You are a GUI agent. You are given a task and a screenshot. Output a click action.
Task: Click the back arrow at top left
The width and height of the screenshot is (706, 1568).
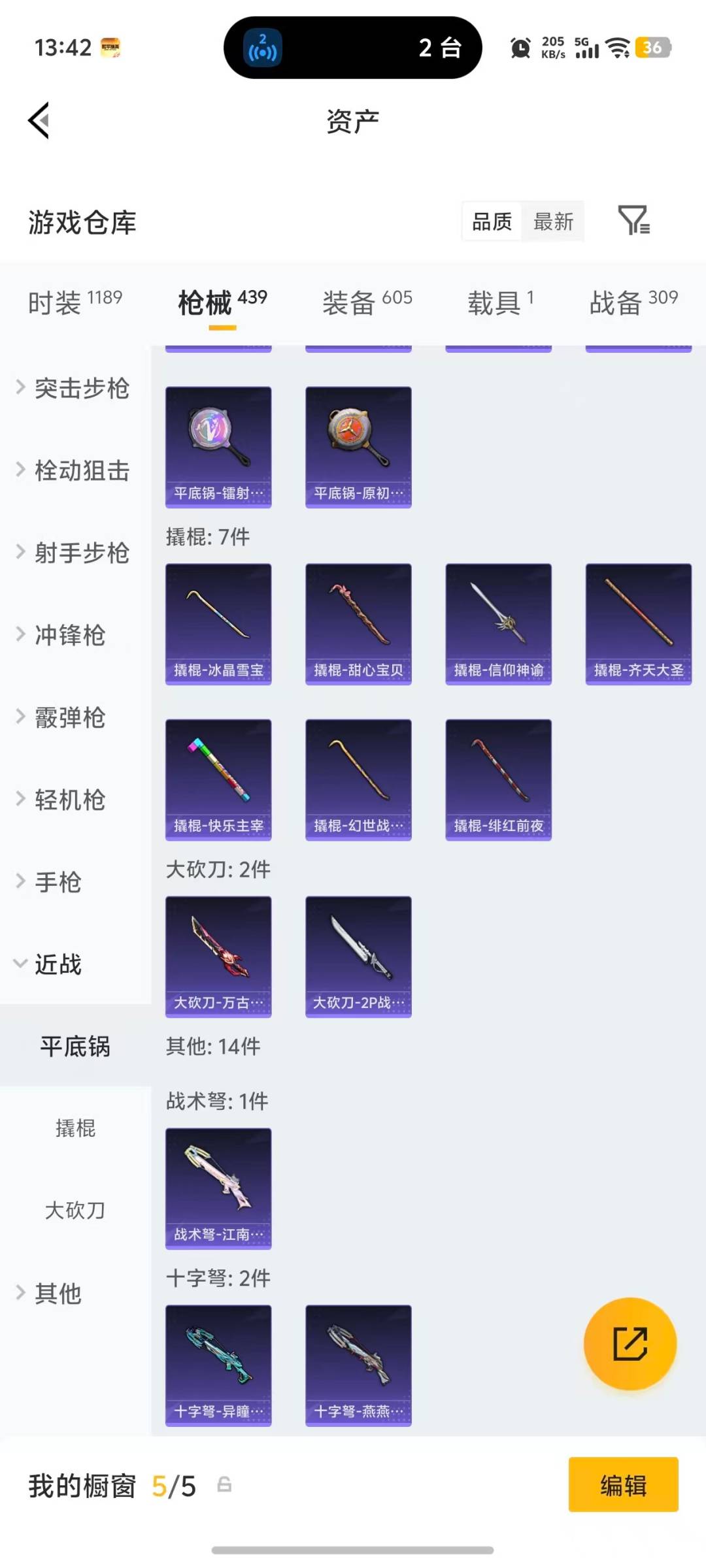[37, 121]
